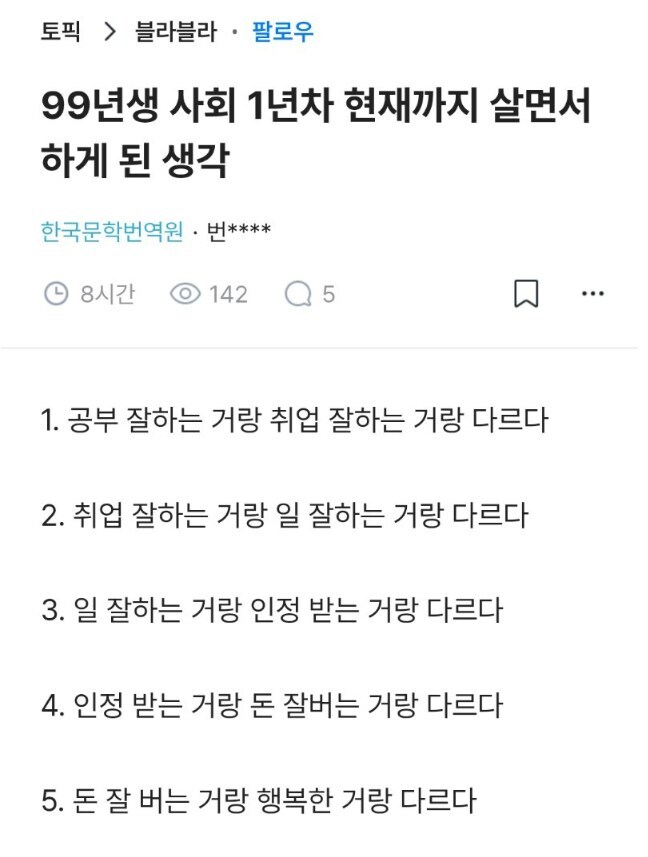Bookmark this post
Image resolution: width=648 pixels, height=857 pixels.
tap(526, 294)
